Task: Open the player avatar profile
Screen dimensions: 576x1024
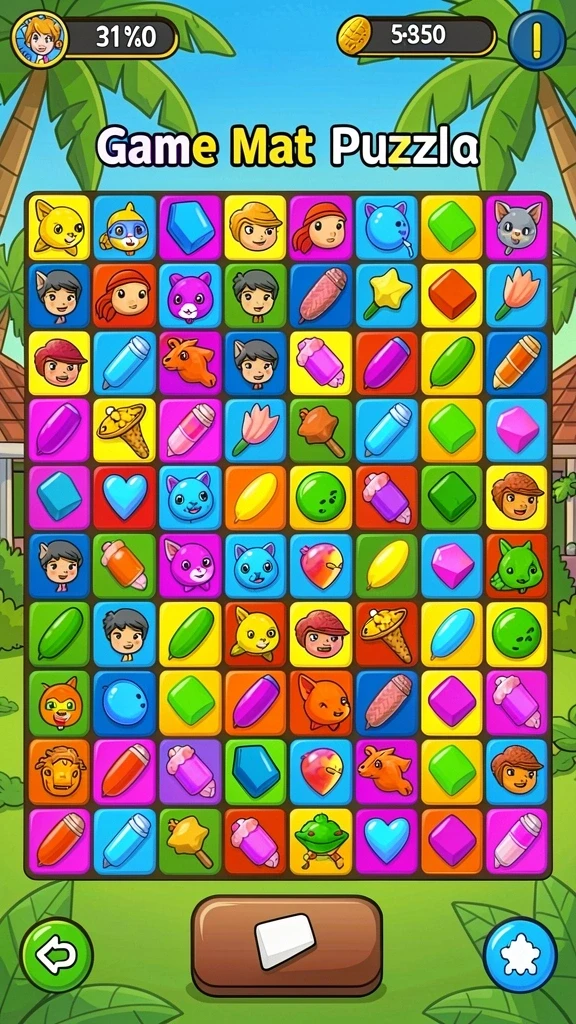Action: point(40,39)
